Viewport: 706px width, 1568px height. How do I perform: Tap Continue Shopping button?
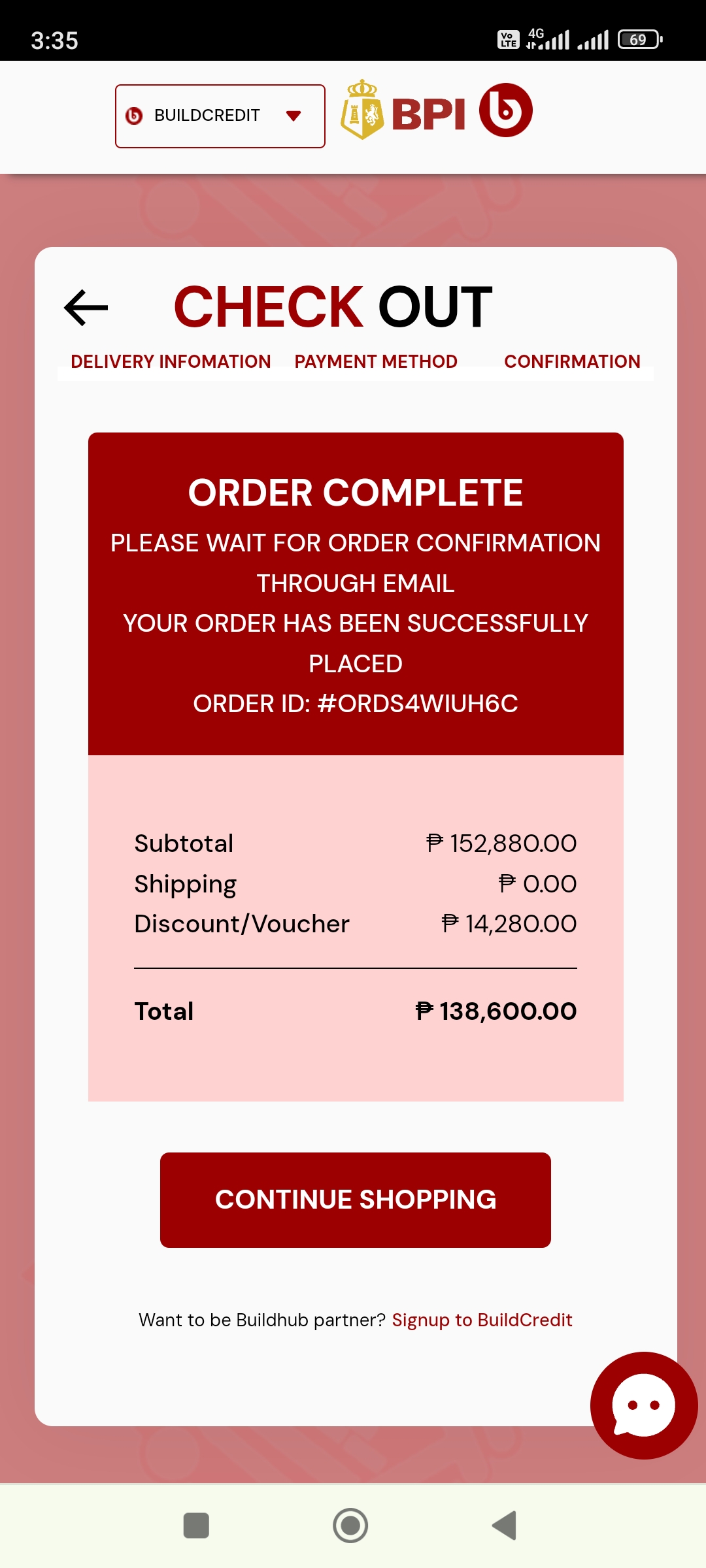click(355, 1200)
